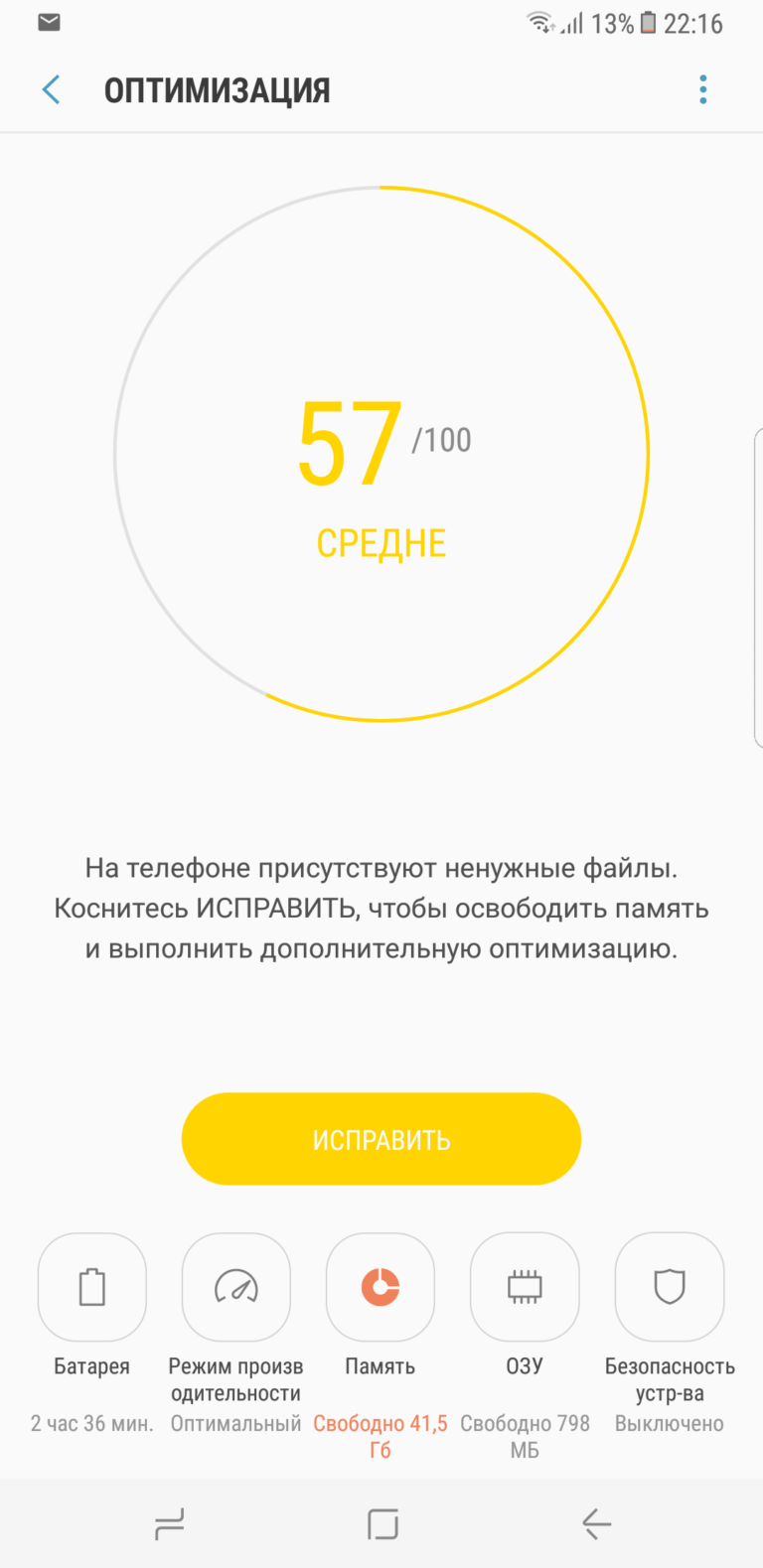Screen dimensions: 763x1568
Task: Go to the home screen
Action: 382,1524
